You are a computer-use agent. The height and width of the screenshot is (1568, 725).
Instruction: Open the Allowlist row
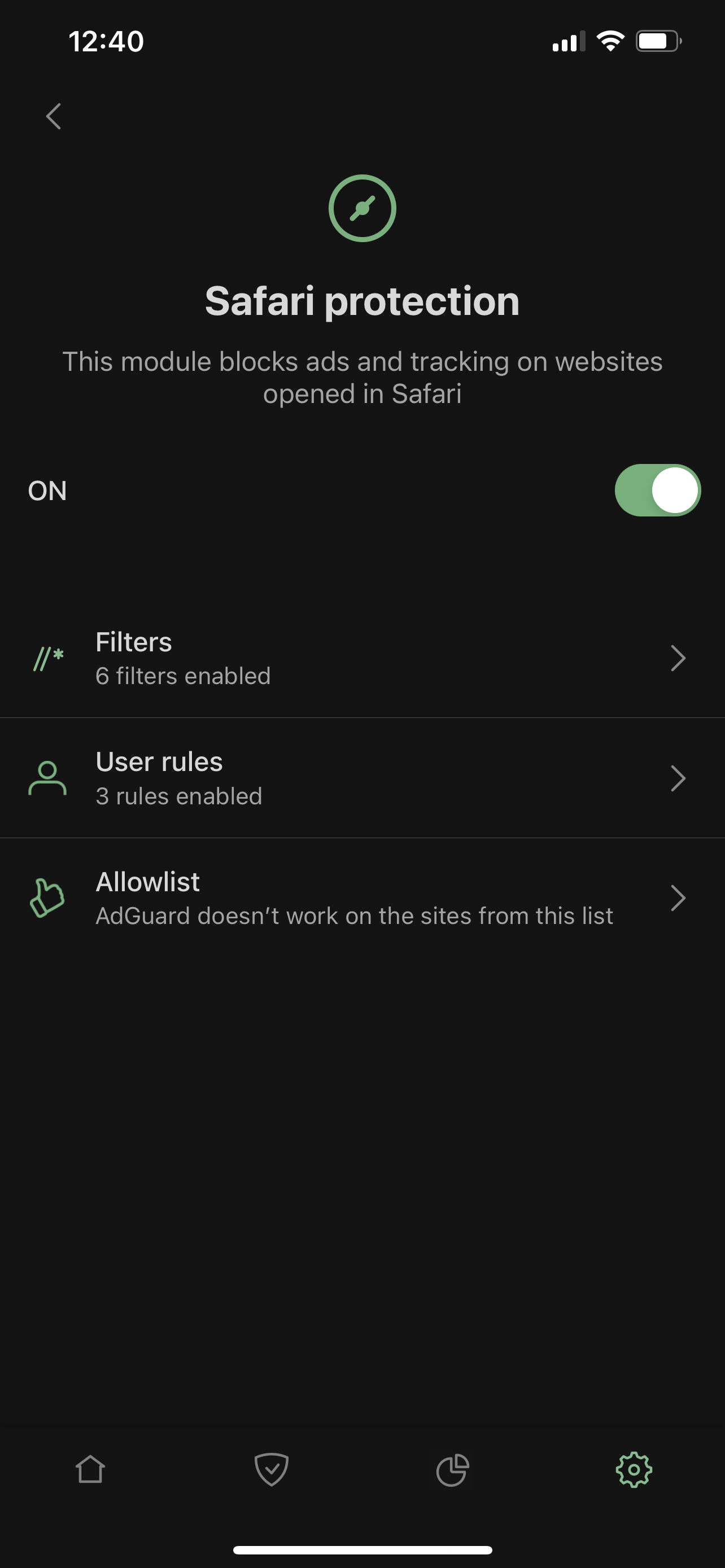pos(362,898)
